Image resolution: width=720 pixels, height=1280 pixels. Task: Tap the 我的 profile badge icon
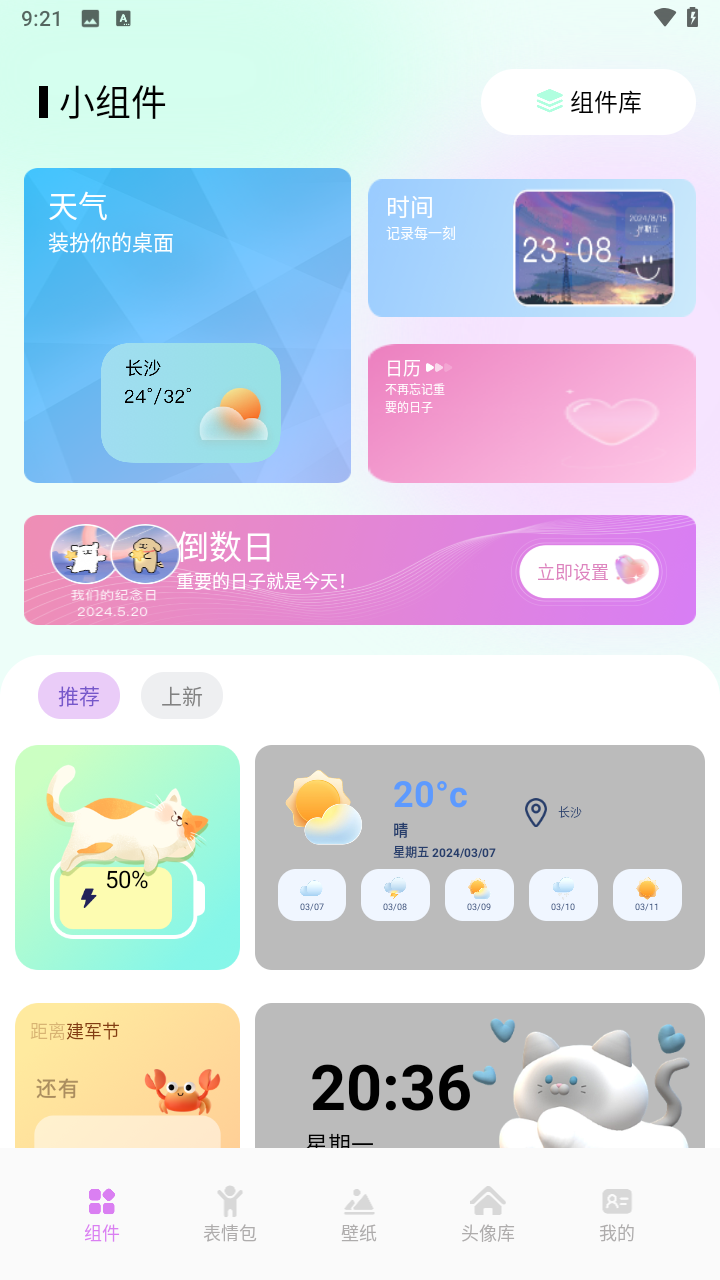click(616, 1200)
